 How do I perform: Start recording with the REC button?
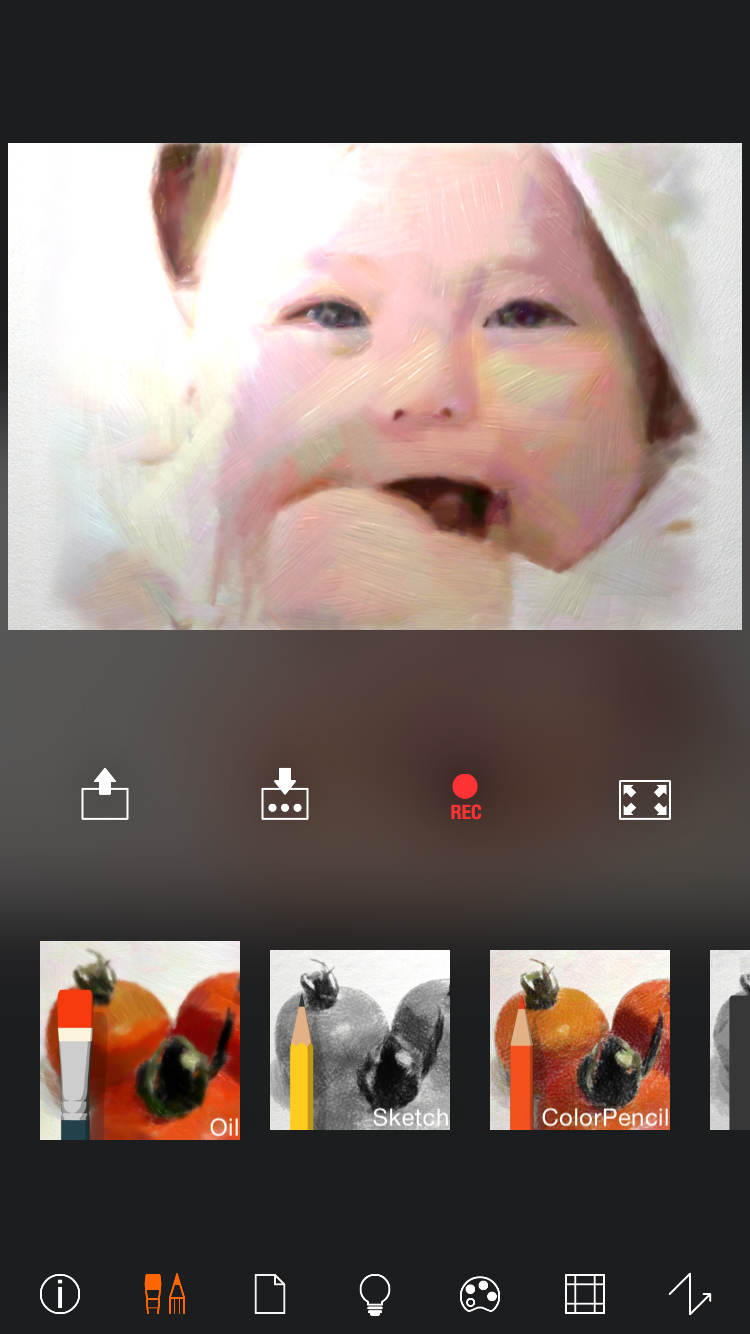click(x=465, y=798)
